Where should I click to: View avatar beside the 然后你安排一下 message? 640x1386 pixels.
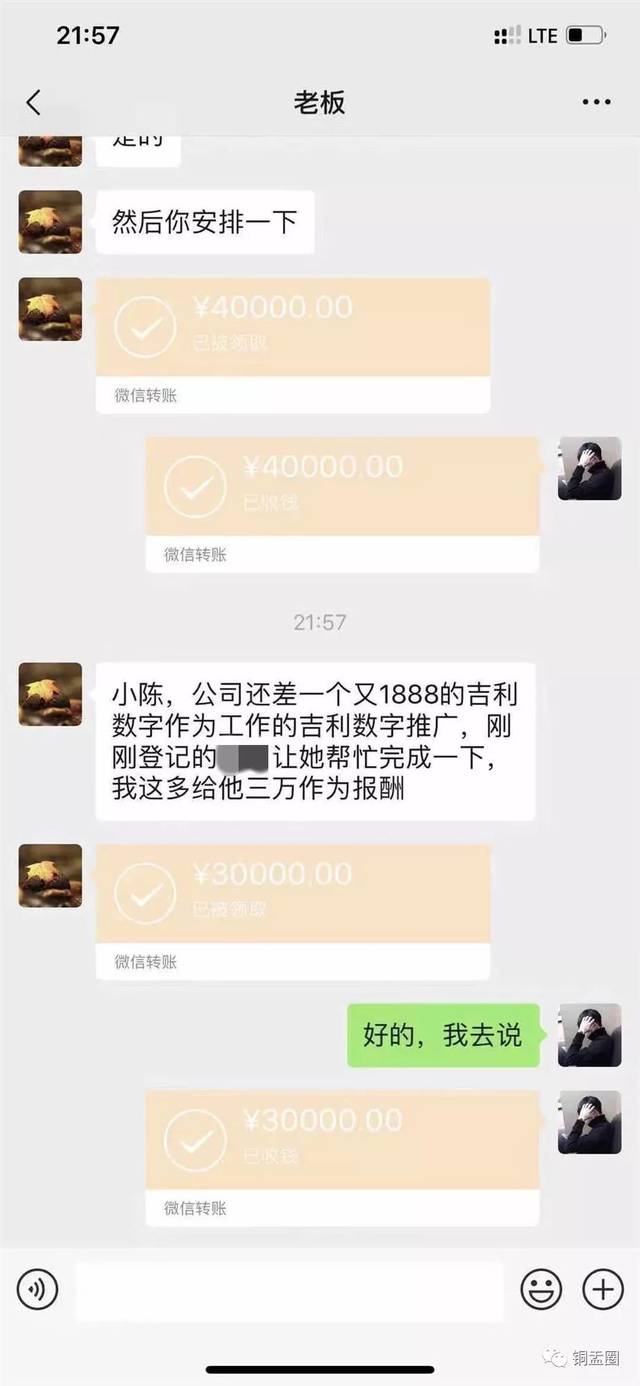tap(50, 222)
